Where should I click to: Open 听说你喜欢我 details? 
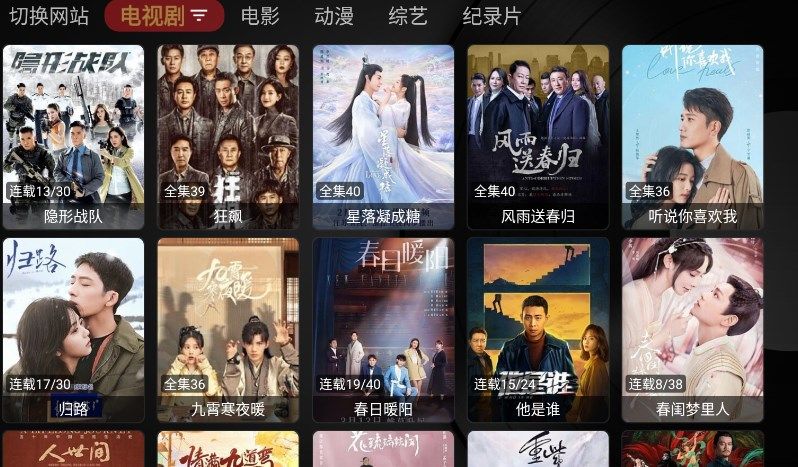click(692, 136)
